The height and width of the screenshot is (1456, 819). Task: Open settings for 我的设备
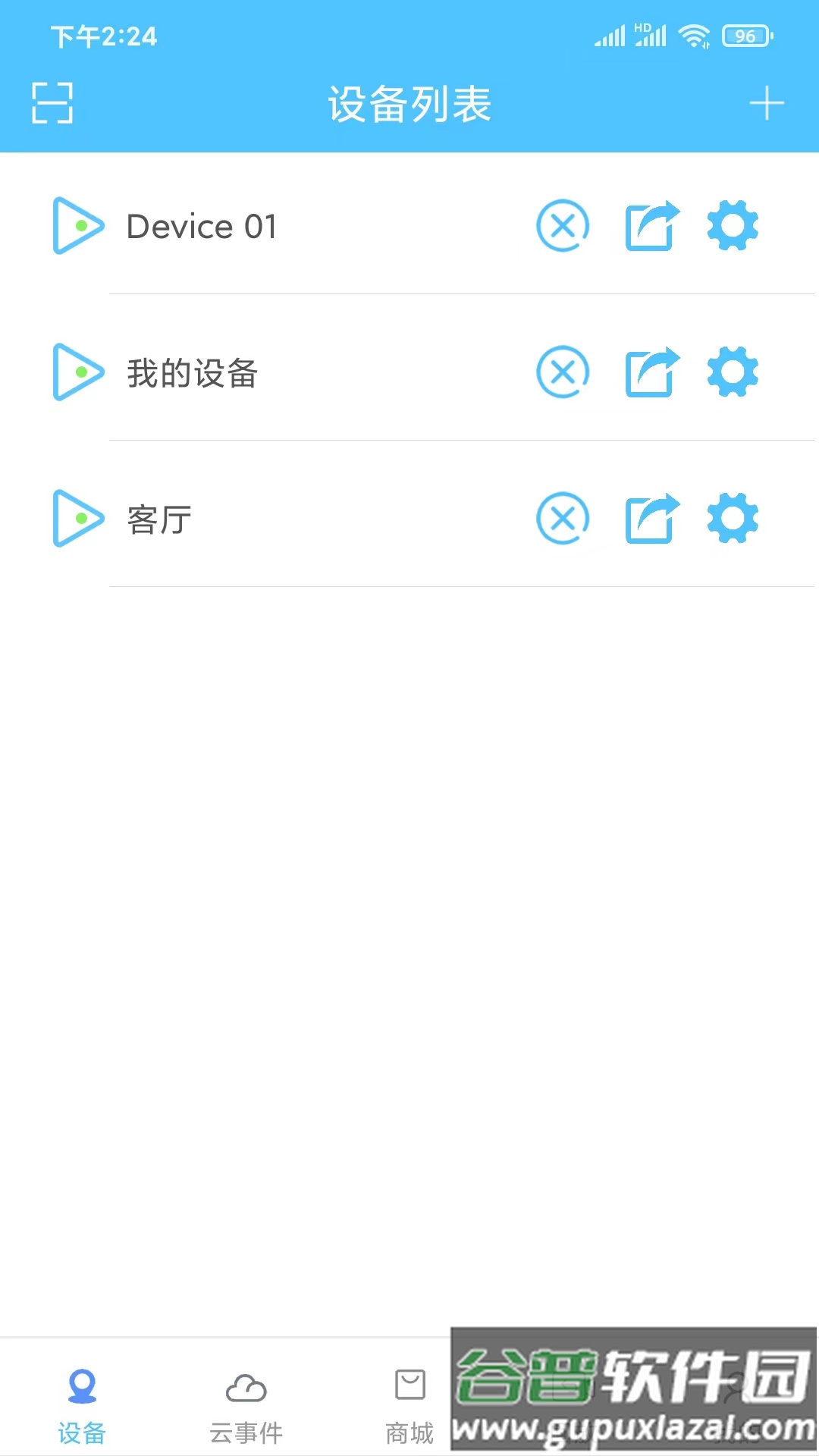coord(732,372)
